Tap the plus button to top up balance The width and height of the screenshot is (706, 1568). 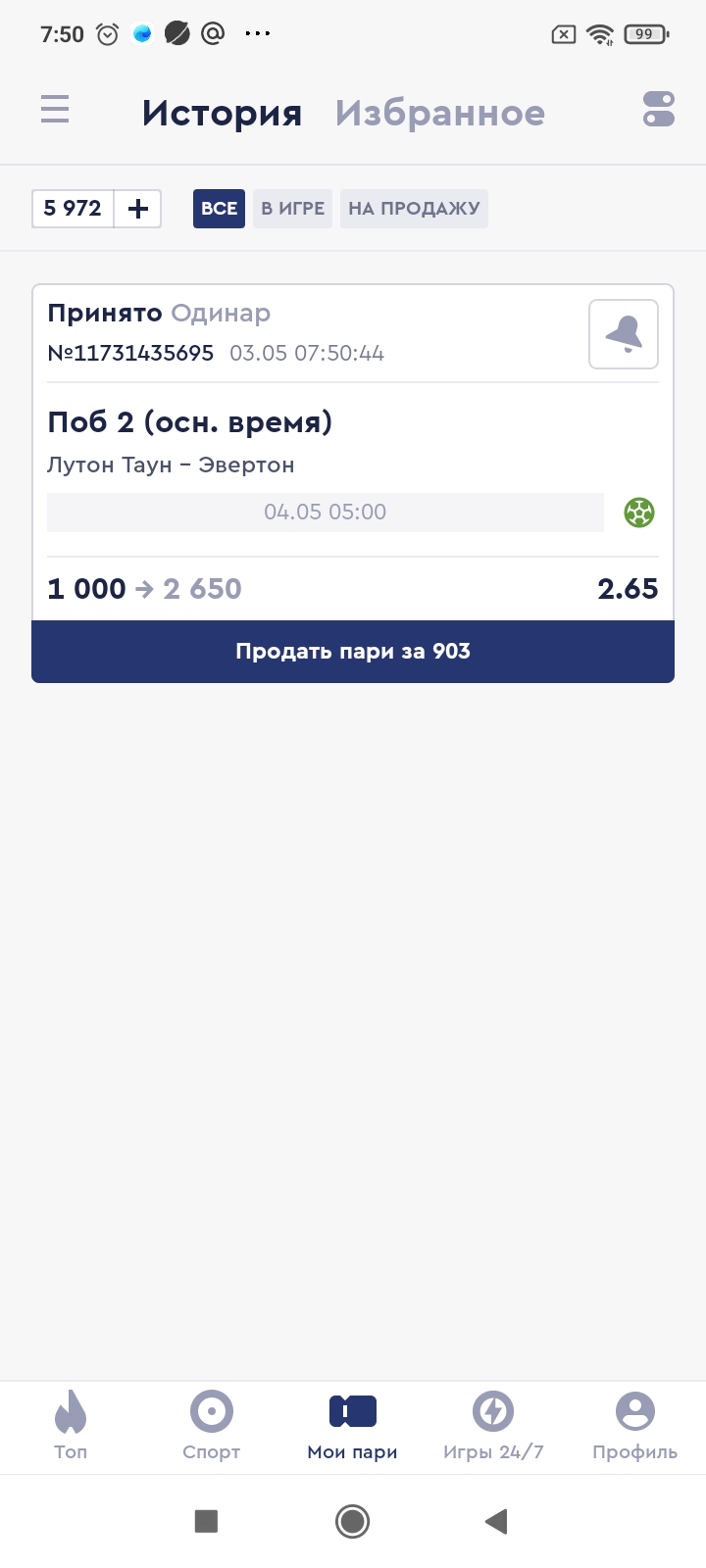coord(138,209)
